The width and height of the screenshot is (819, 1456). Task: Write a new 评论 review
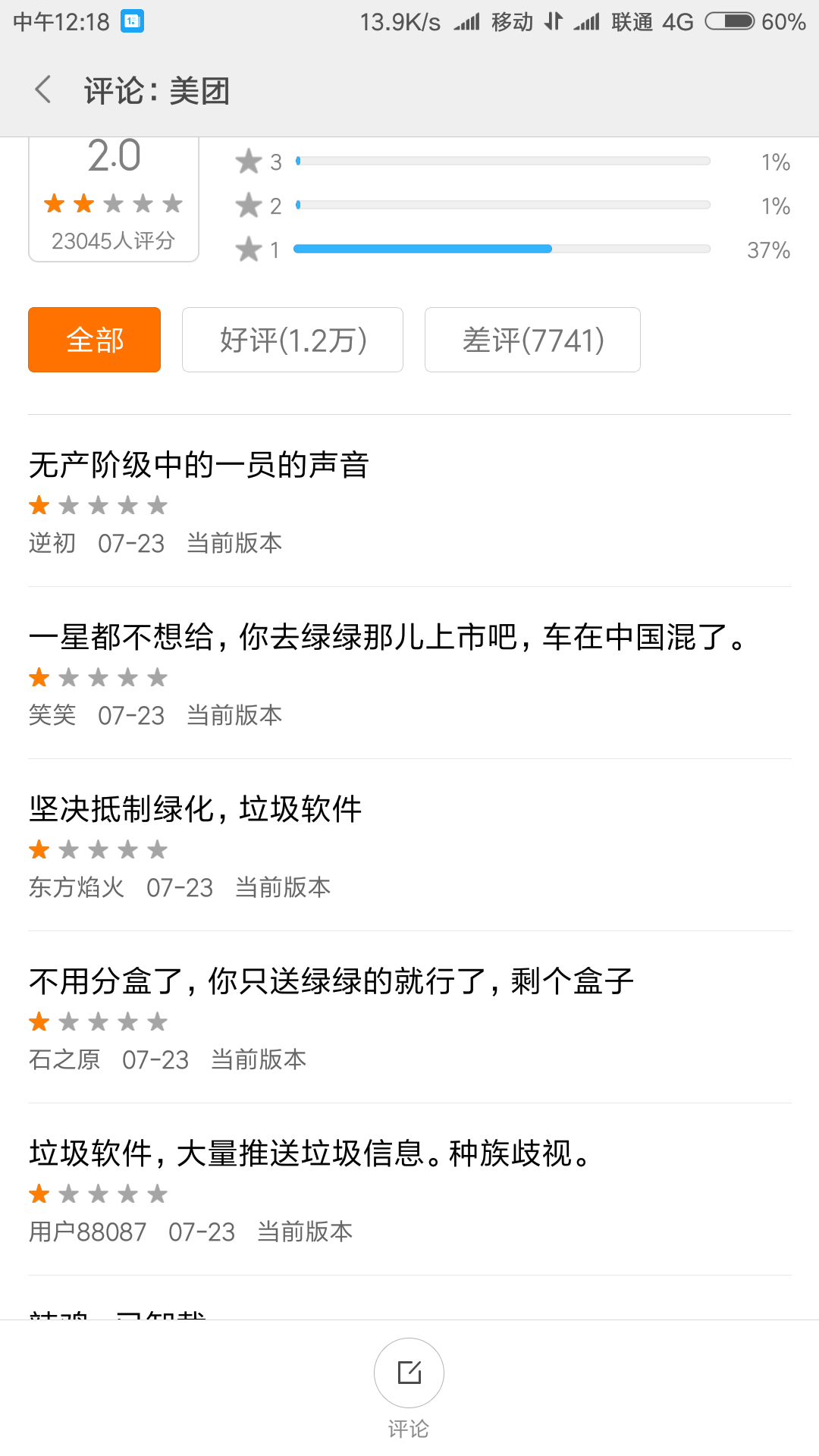pos(409,1373)
